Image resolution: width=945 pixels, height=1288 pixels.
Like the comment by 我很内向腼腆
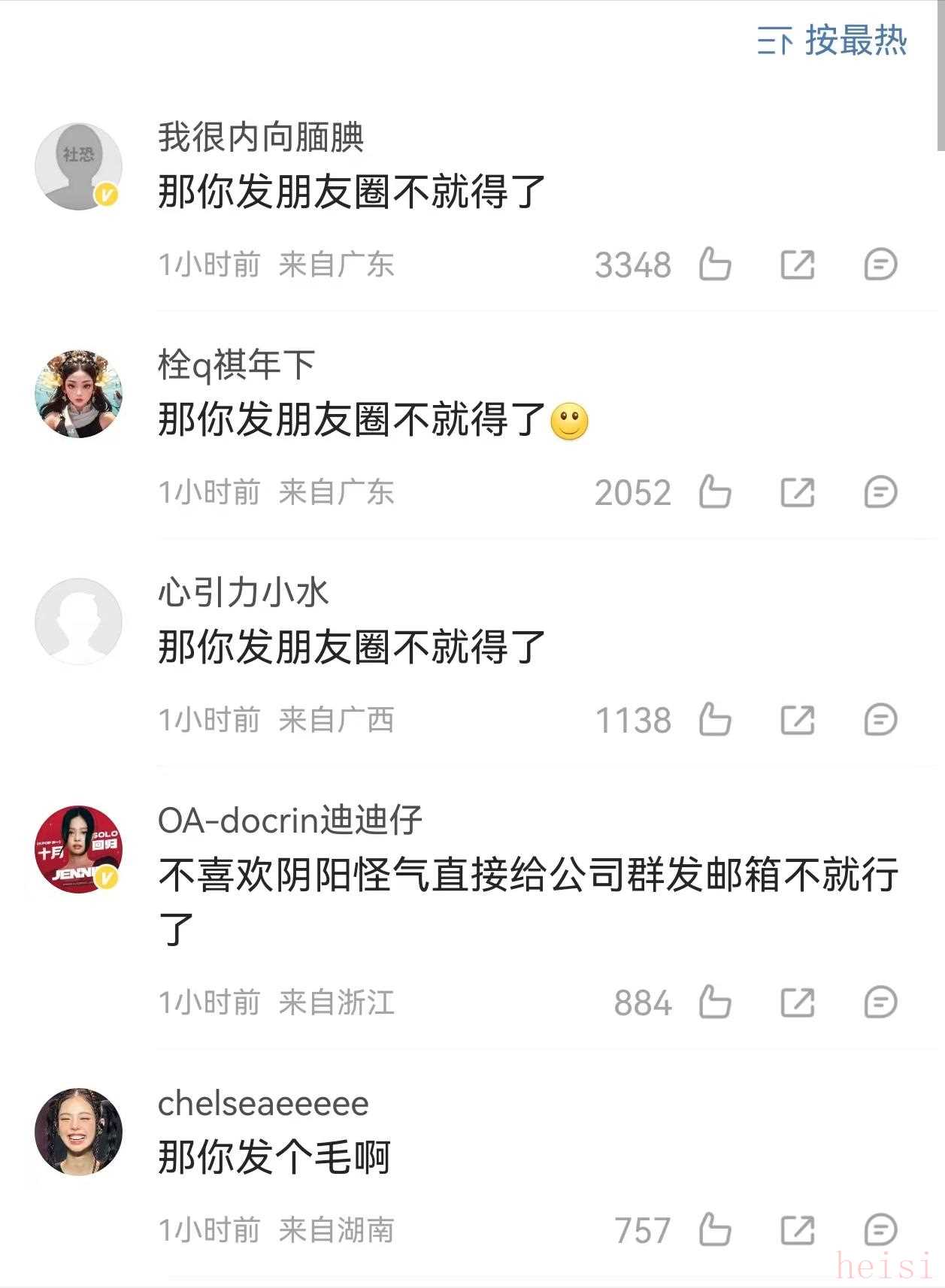pyautogui.click(x=714, y=265)
